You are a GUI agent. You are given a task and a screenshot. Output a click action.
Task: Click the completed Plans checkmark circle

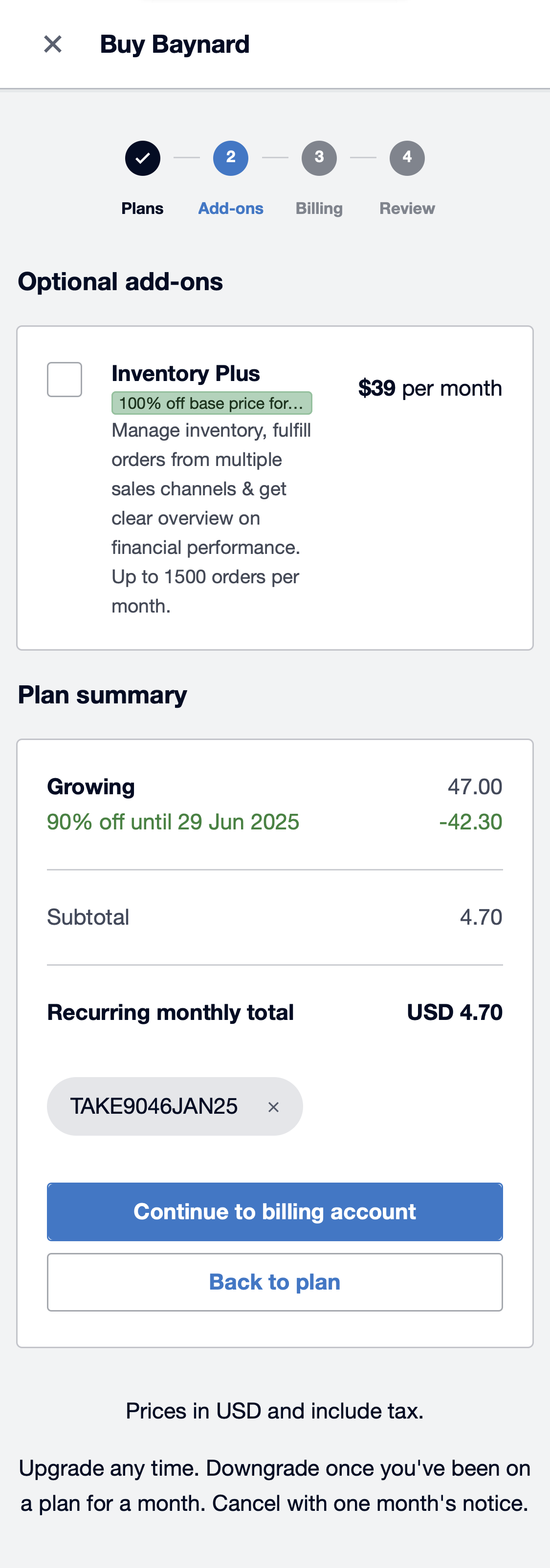[143, 158]
